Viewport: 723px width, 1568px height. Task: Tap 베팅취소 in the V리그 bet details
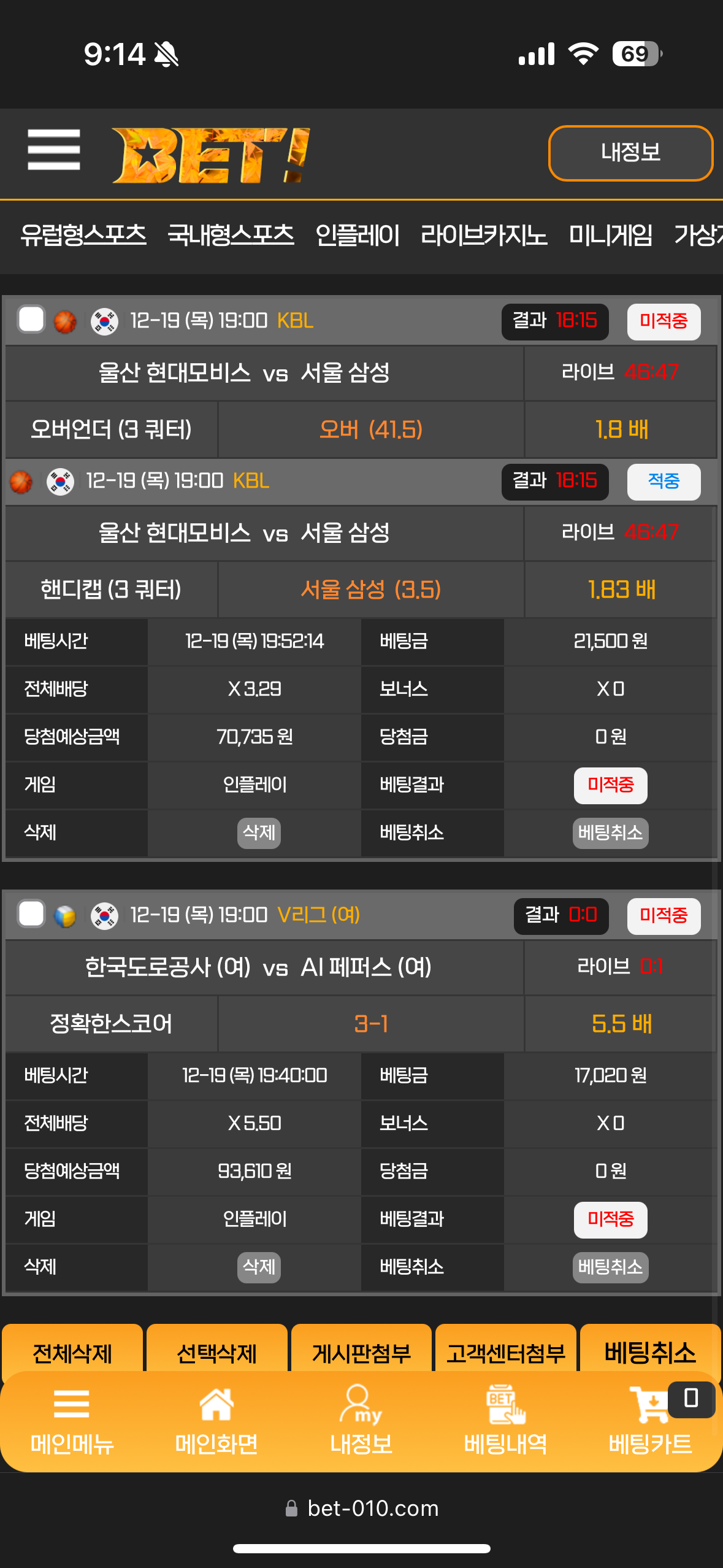click(610, 1267)
